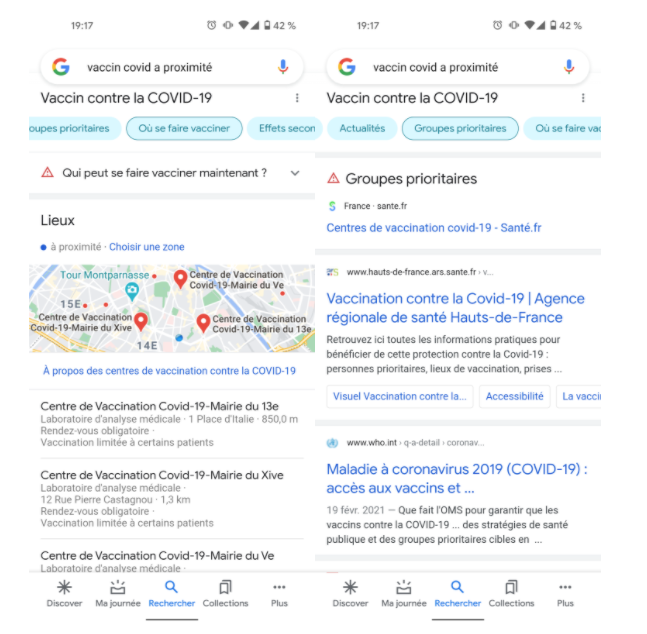647x634 pixels.
Task: Open À propos des centres de vaccination link
Action: (169, 370)
